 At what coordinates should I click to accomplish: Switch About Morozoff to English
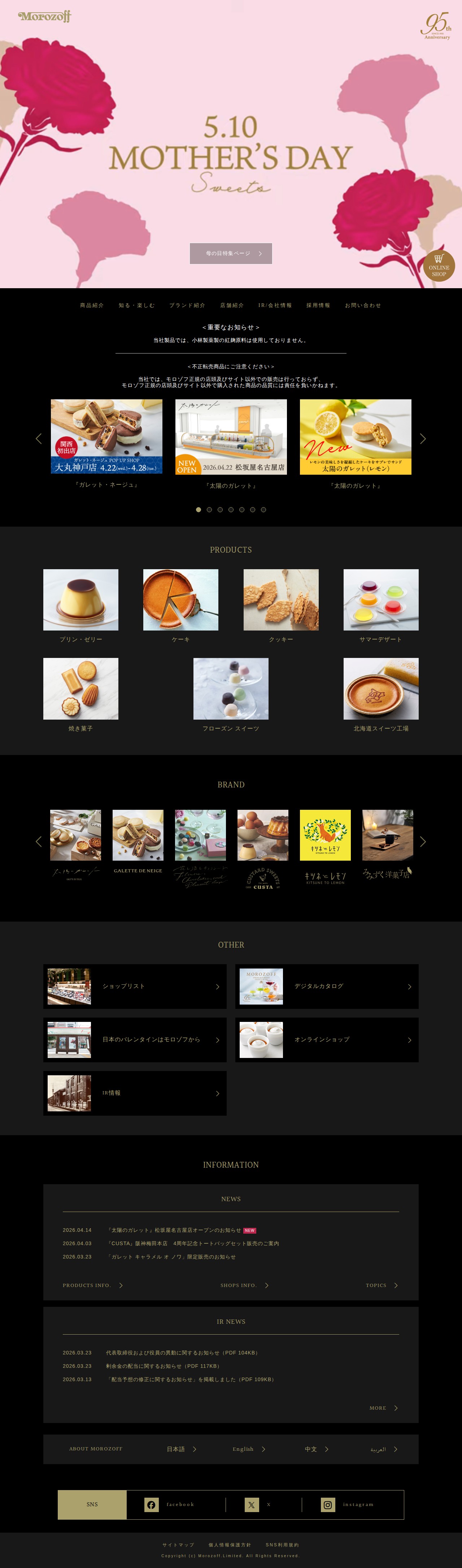(248, 1449)
